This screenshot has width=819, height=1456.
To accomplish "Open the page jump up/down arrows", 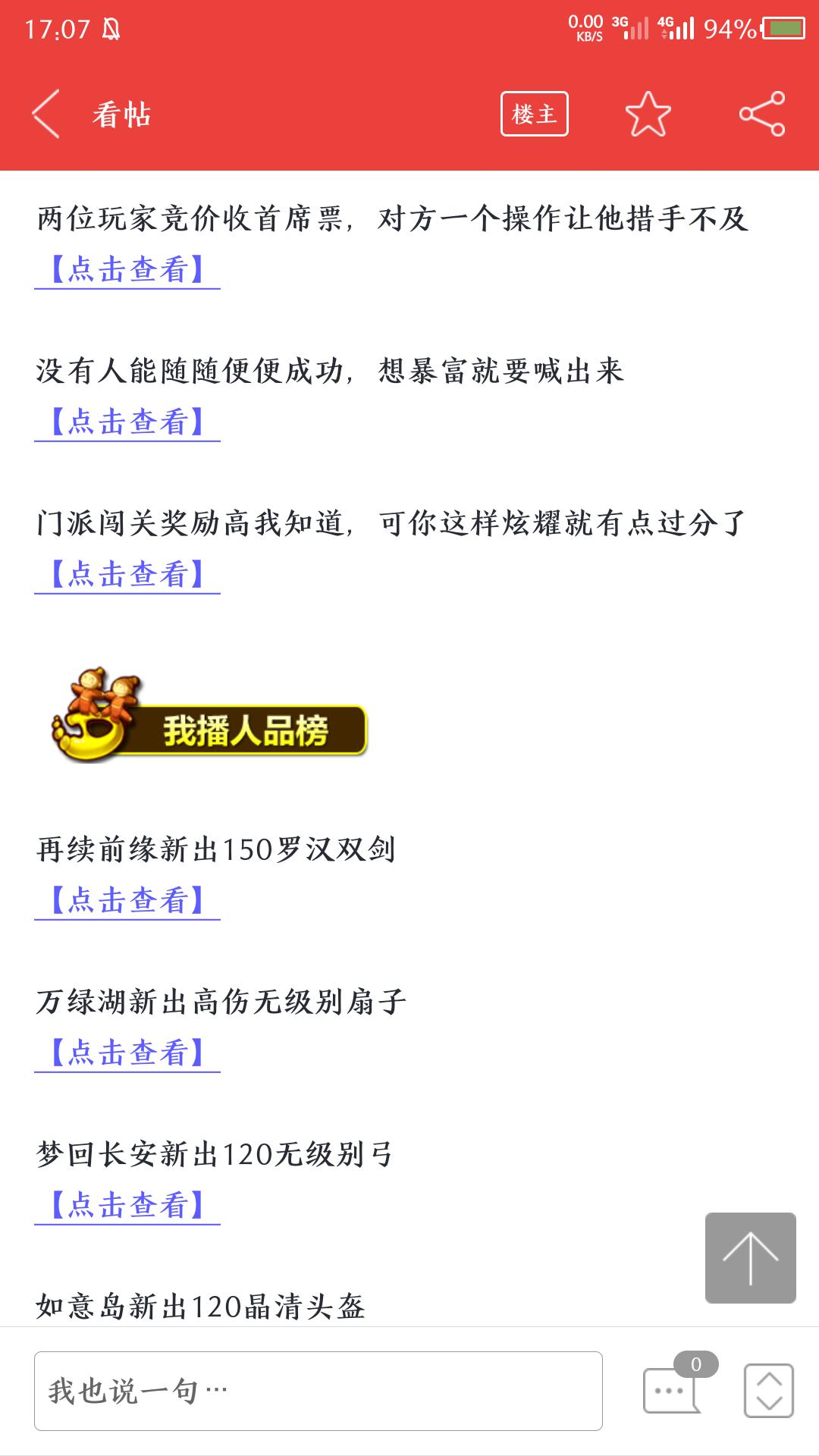I will tap(769, 1391).
